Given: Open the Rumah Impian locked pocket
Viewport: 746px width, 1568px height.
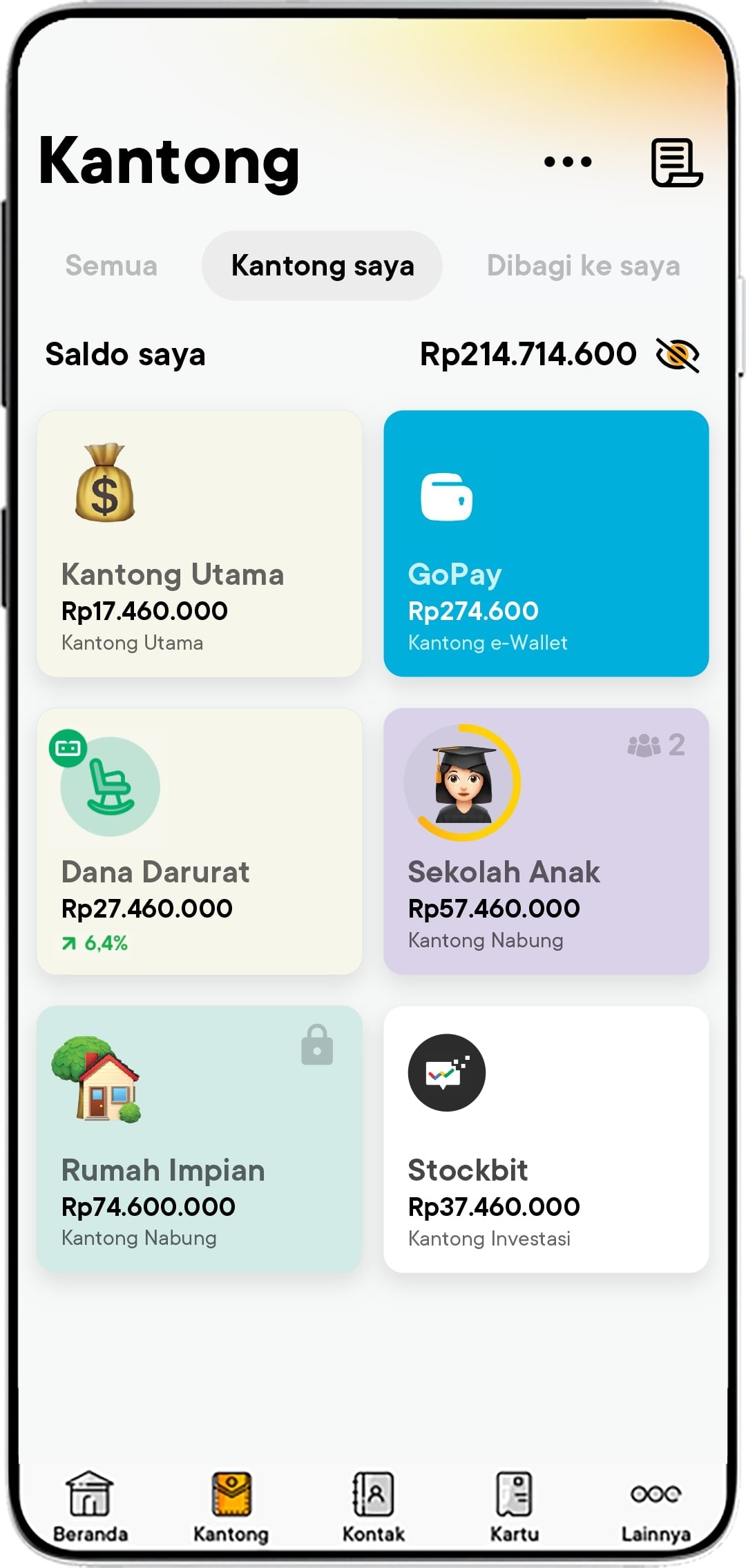Looking at the screenshot, I should pyautogui.click(x=200, y=1139).
